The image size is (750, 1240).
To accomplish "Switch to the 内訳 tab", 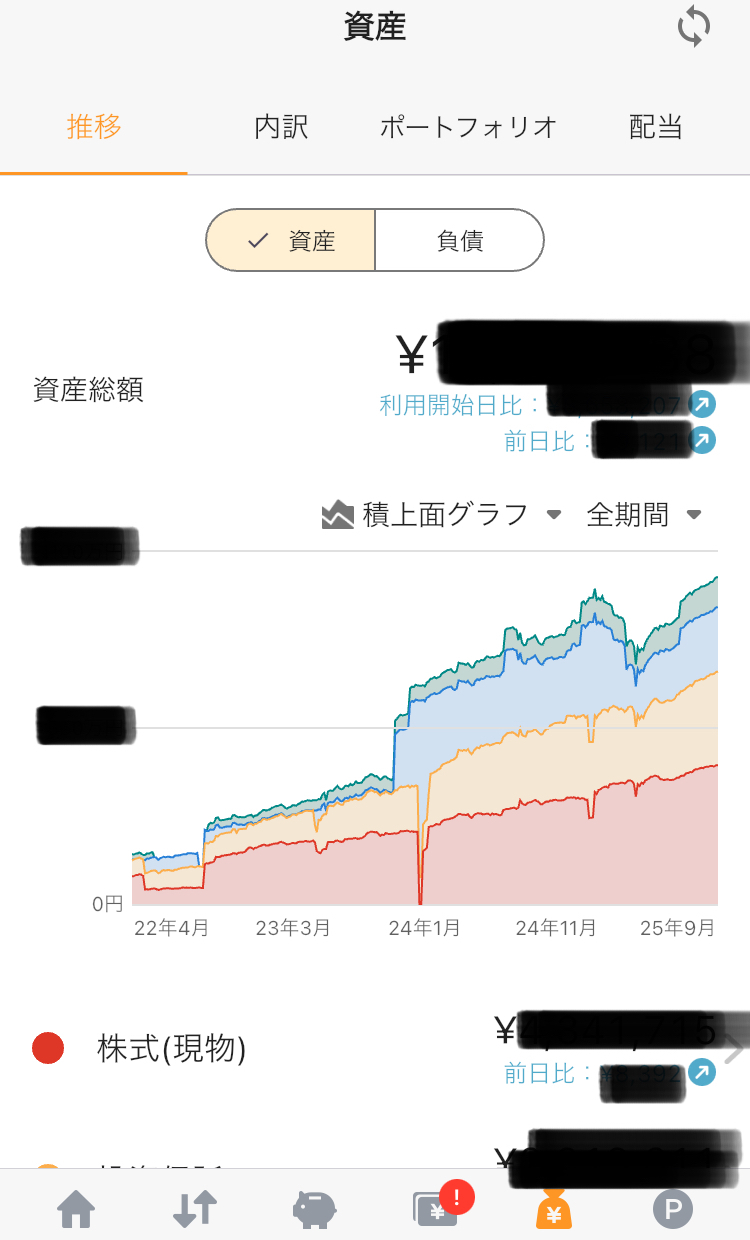I will tap(281, 128).
